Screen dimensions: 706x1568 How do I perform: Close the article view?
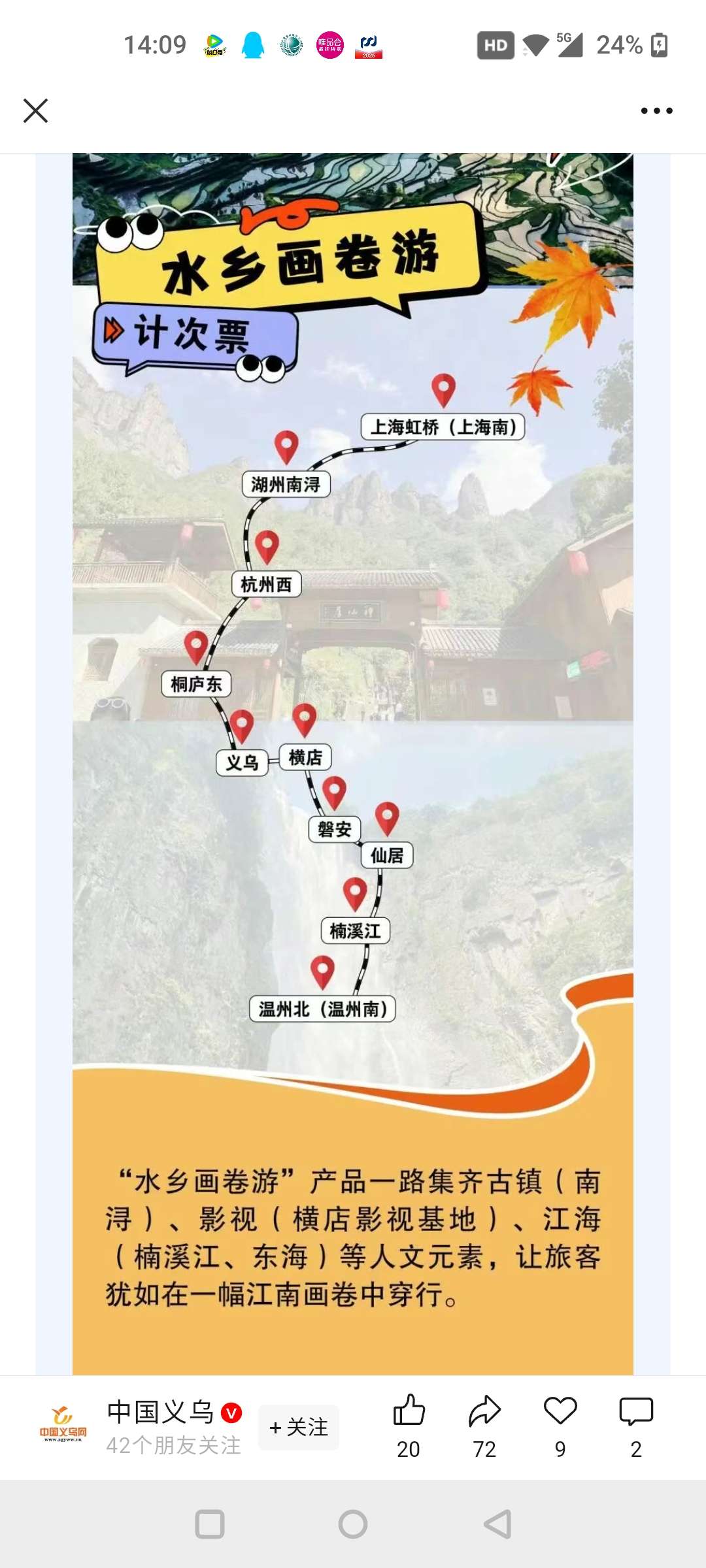click(x=36, y=110)
